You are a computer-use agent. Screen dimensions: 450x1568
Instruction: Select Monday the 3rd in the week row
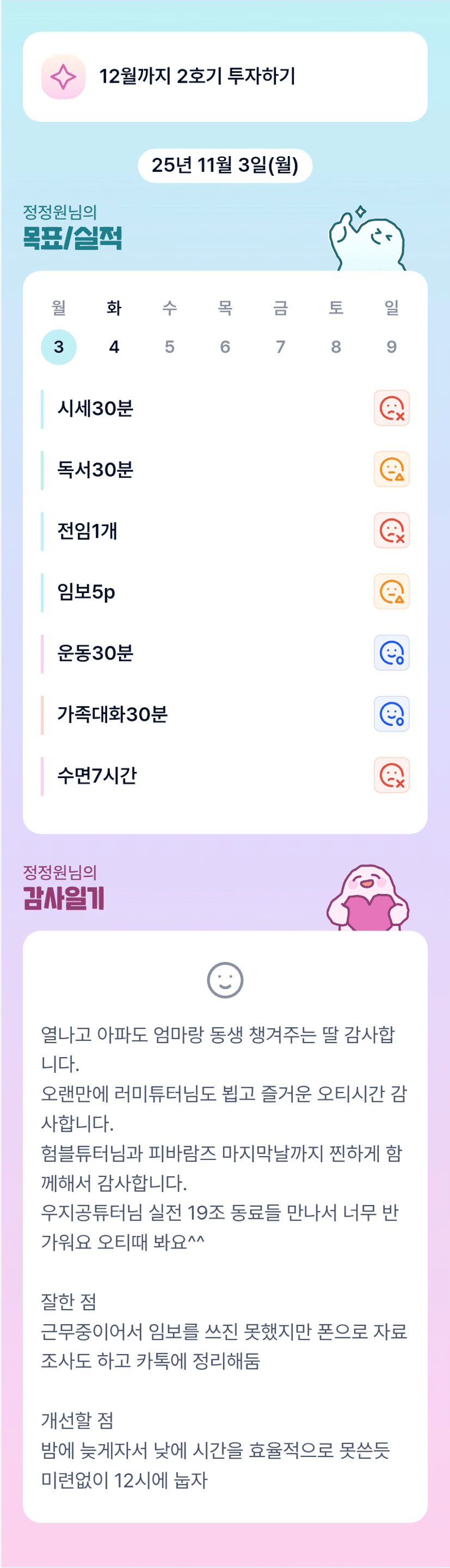tap(58, 347)
